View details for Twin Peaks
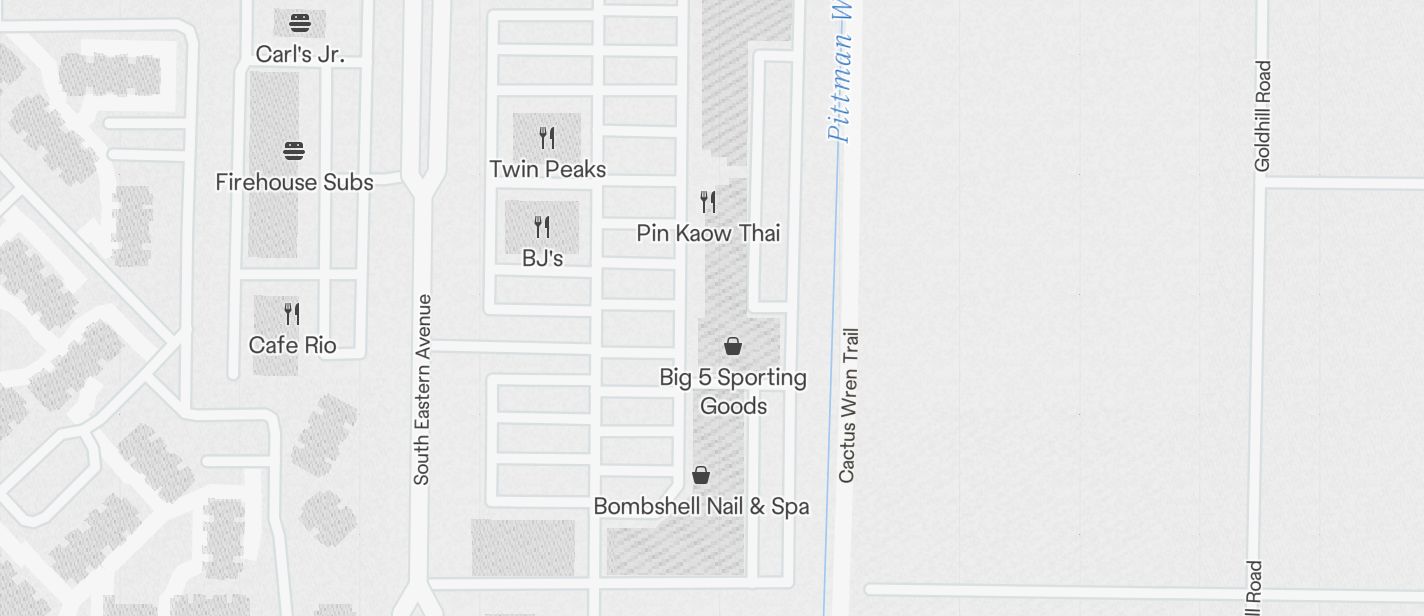Screen dimensions: 1424x616 [547, 138]
